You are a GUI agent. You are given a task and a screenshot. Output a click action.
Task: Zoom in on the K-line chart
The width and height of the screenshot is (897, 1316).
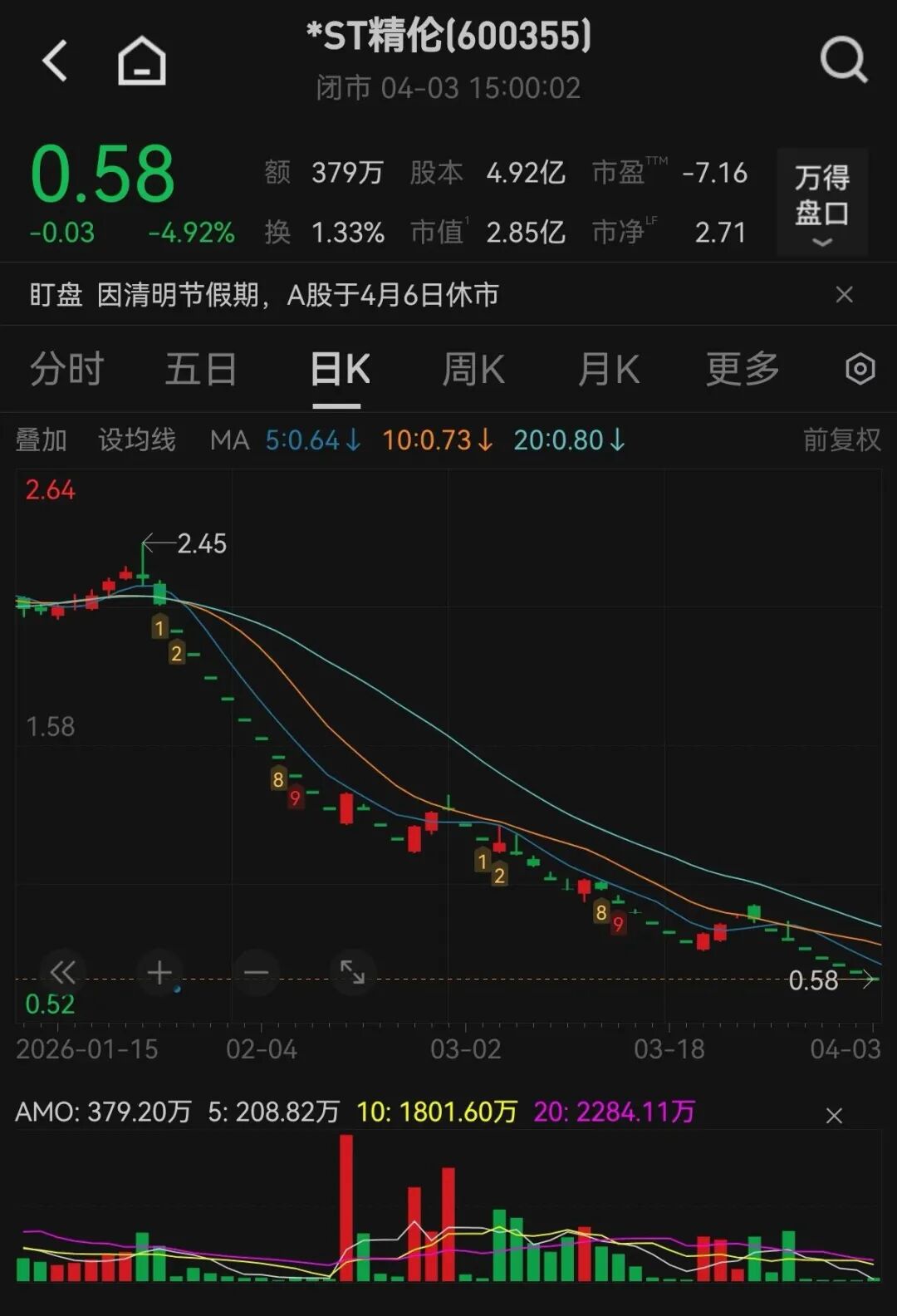158,973
